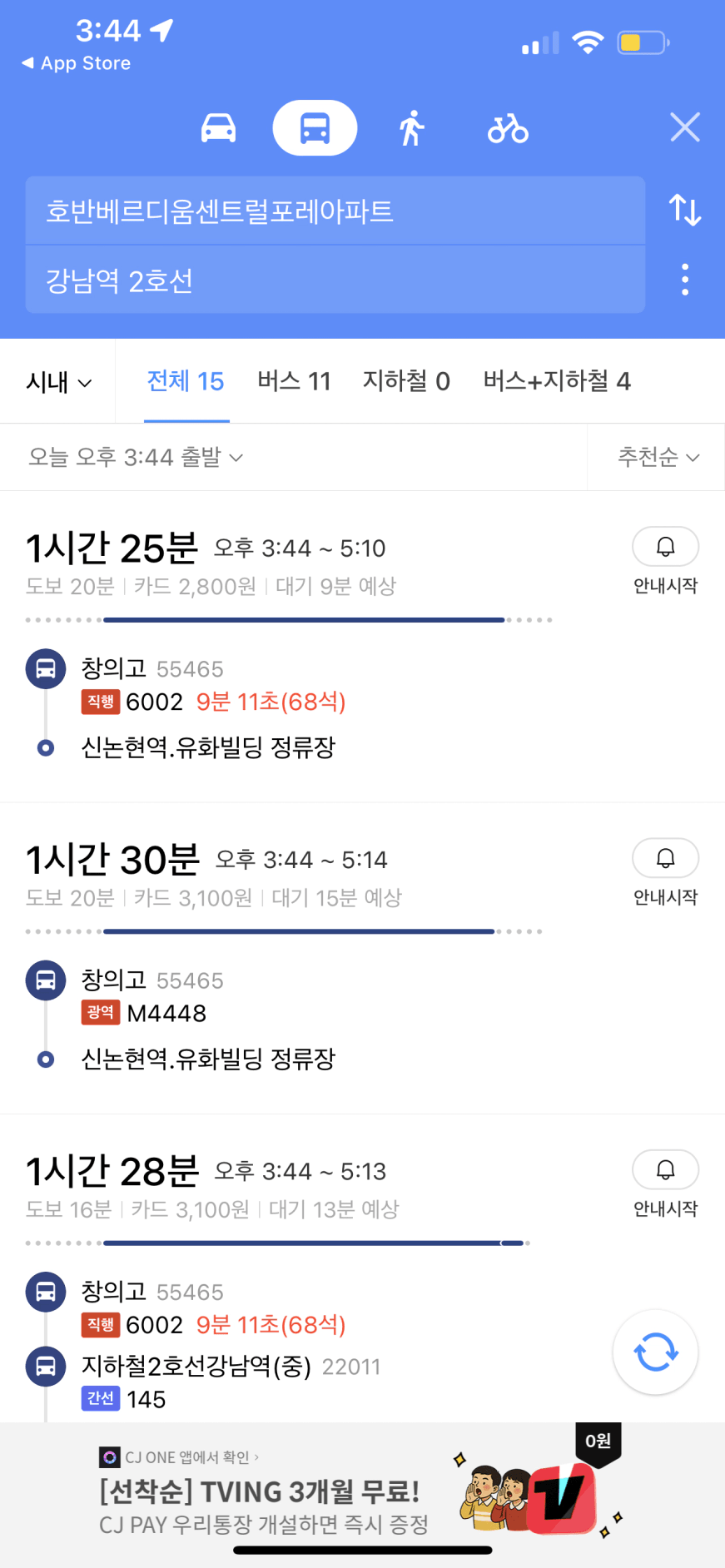Refresh the bus arrival info

click(x=656, y=1352)
